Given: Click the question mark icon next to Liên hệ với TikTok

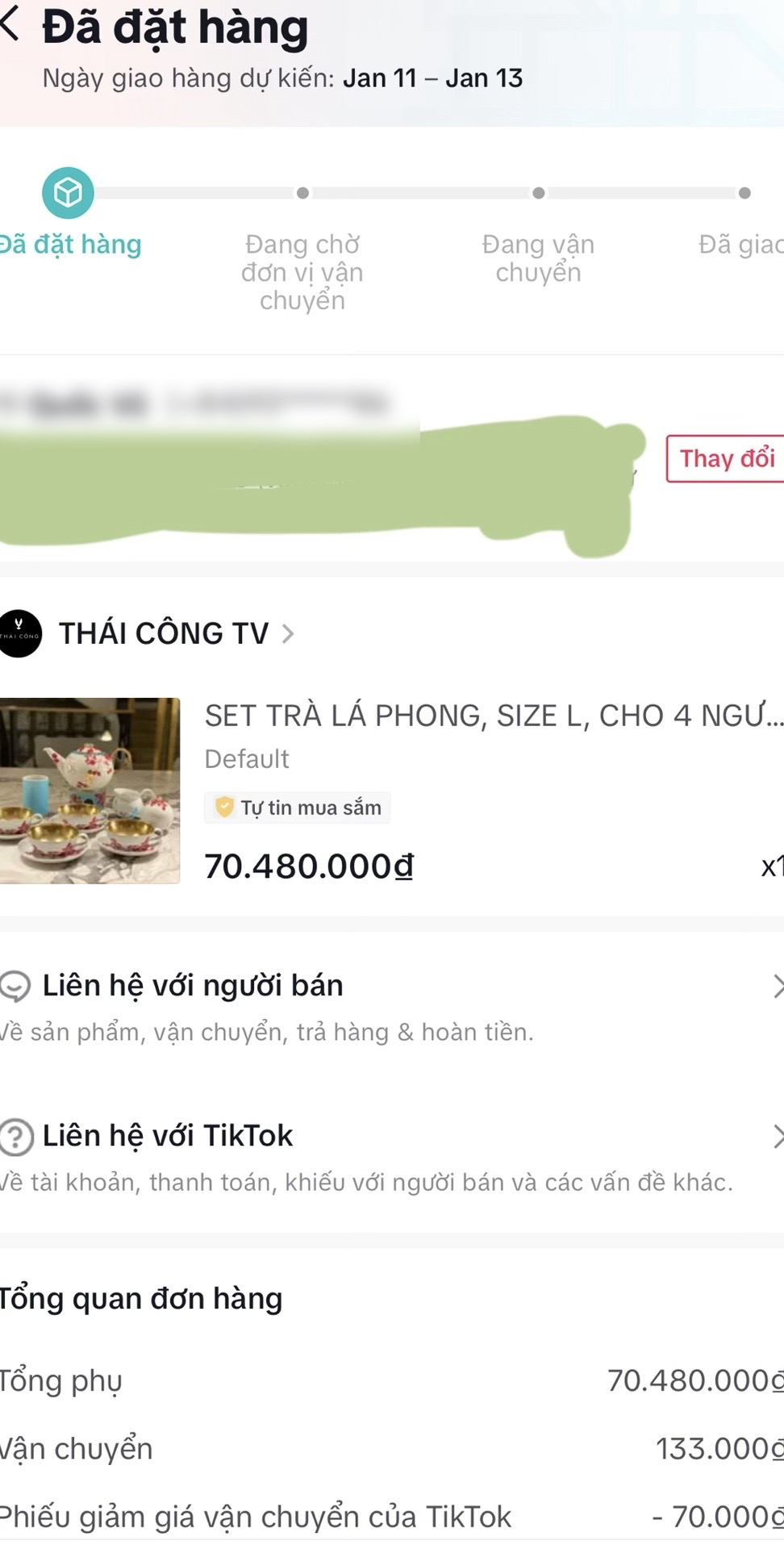Looking at the screenshot, I should coord(13,1136).
